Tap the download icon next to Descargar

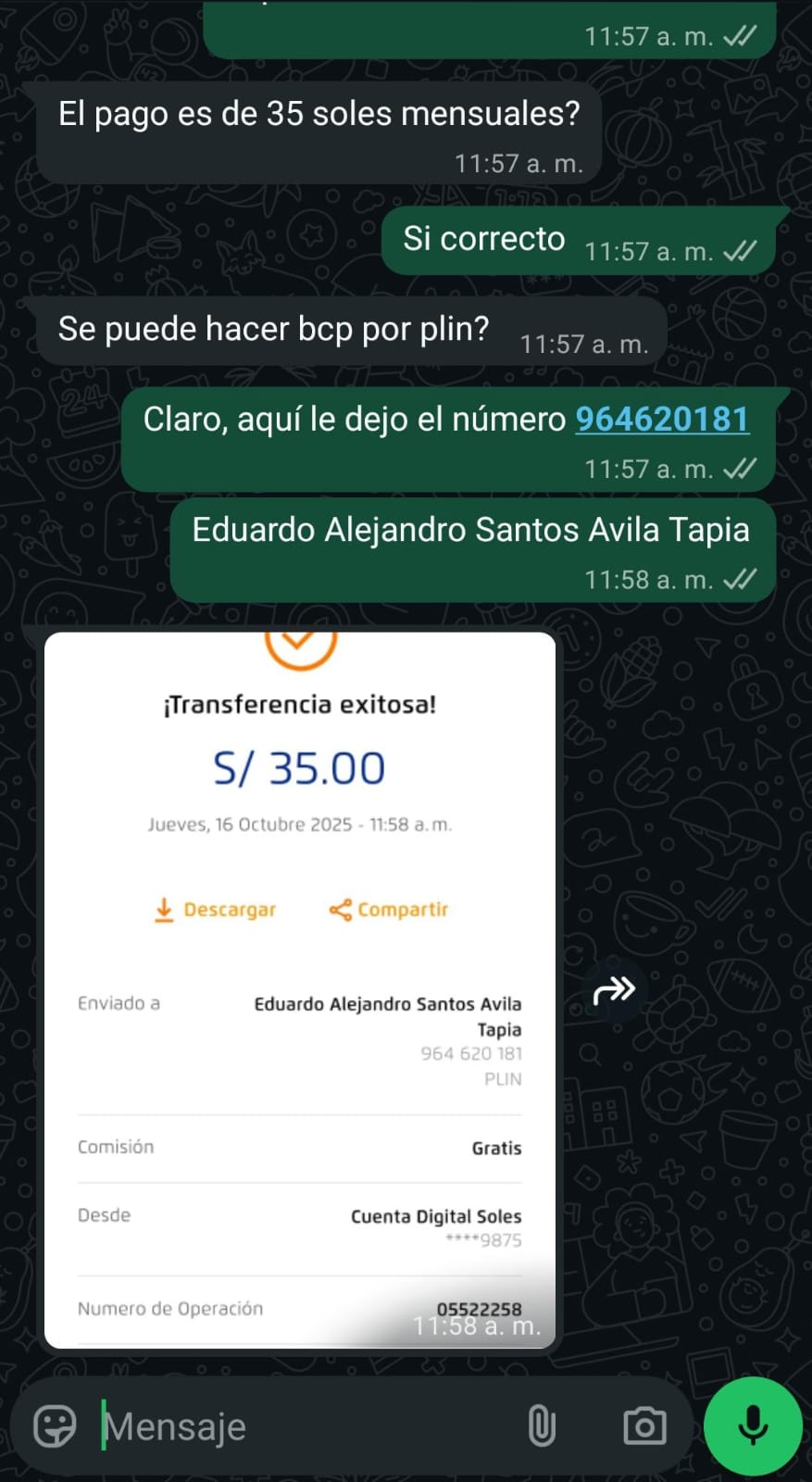click(164, 910)
